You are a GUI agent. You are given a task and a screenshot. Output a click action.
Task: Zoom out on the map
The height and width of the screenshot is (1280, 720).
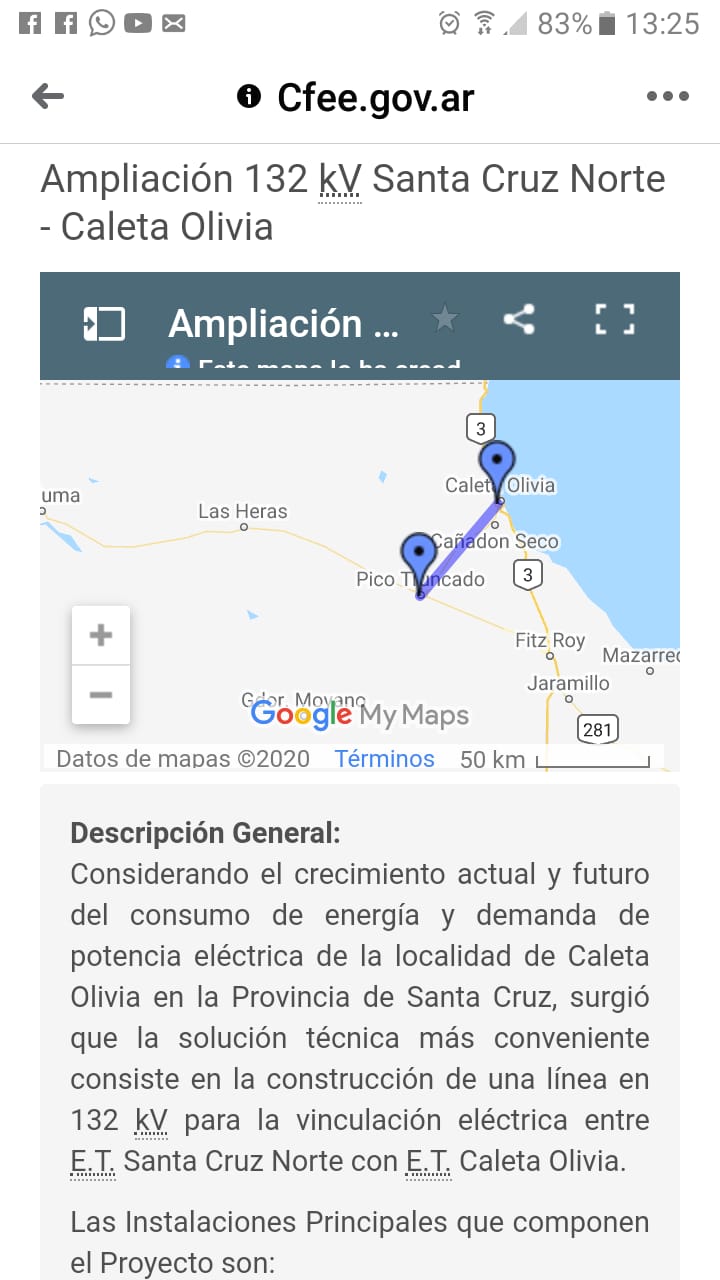(x=101, y=694)
